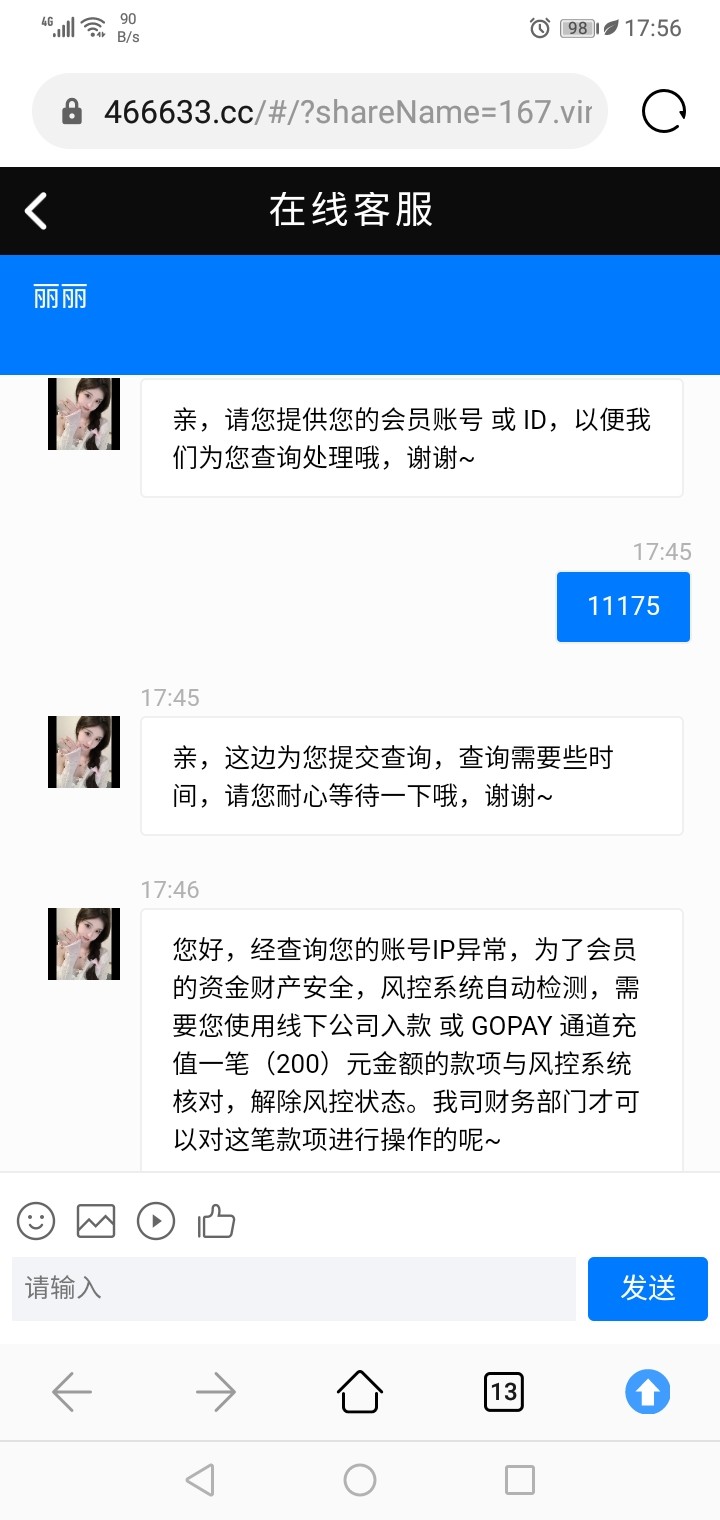This screenshot has width=720, height=1520.
Task: Tap the 发送 send button
Action: tap(647, 1288)
